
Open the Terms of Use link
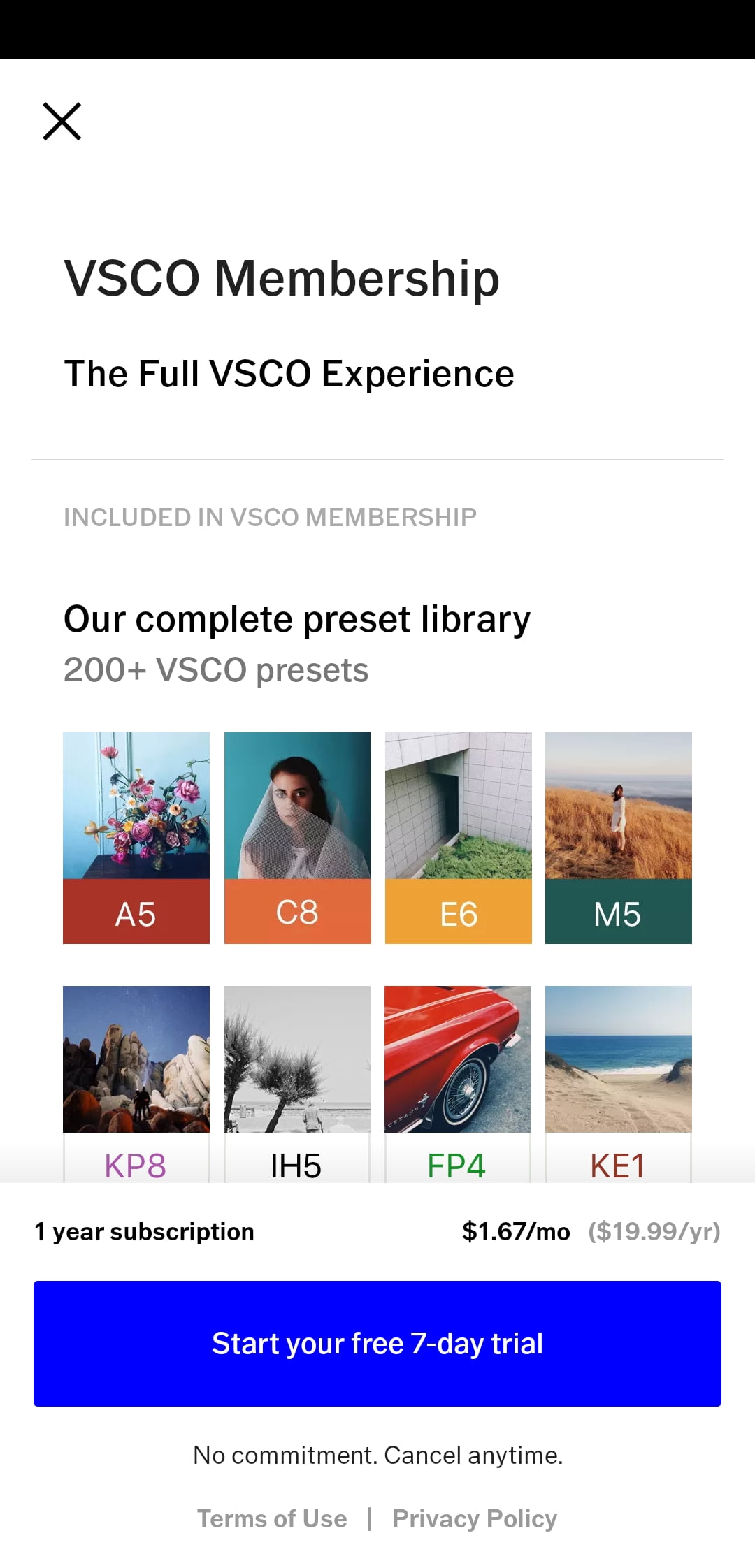271,1518
